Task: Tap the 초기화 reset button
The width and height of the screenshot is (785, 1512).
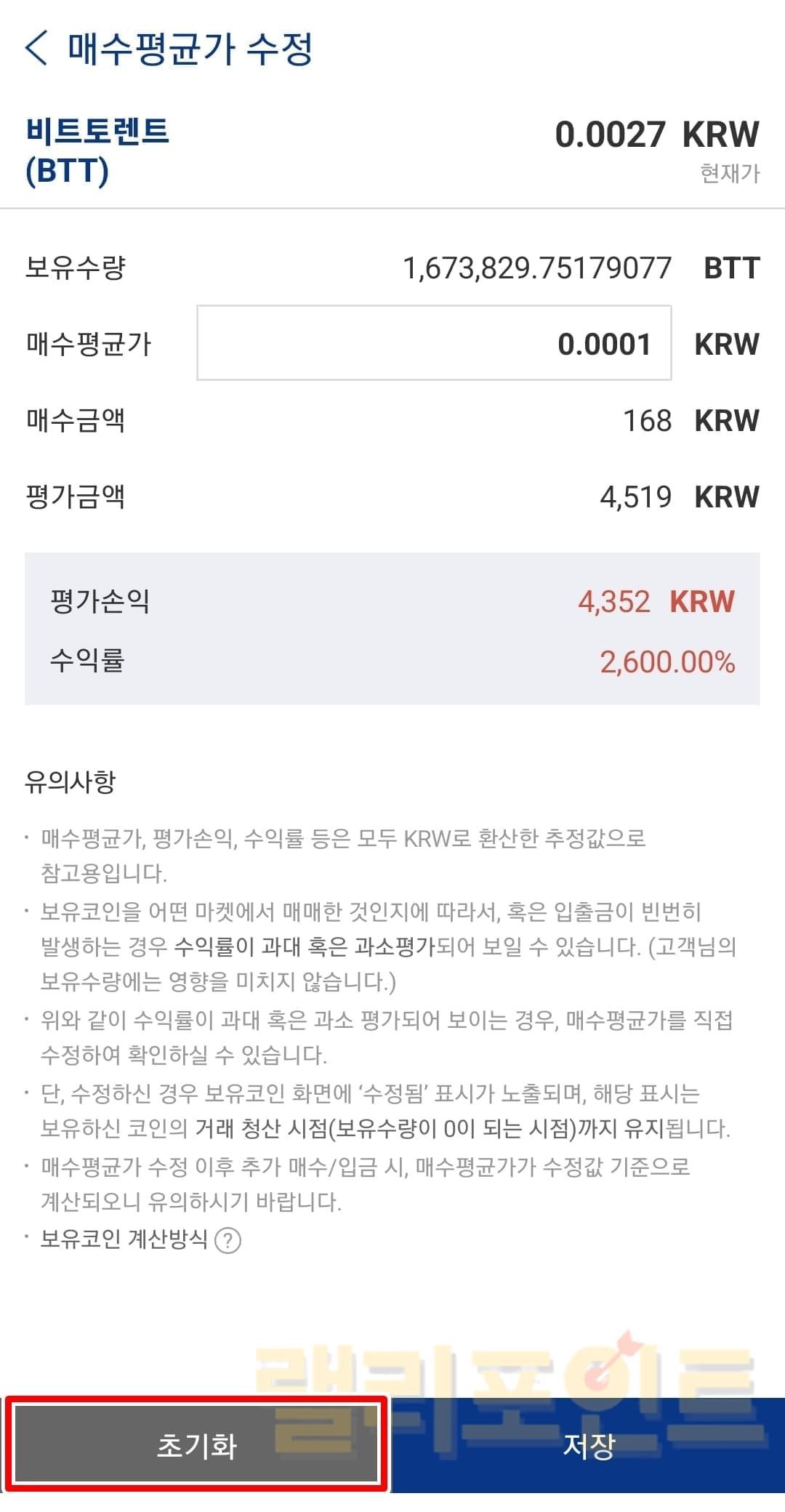Action: point(196,1444)
